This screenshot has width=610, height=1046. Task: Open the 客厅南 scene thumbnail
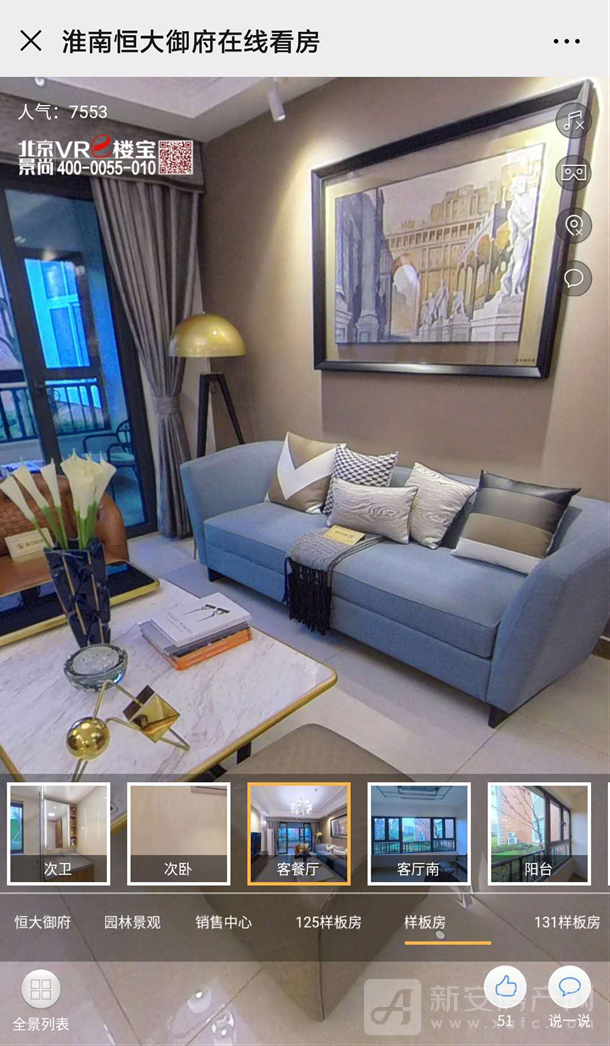tap(419, 833)
